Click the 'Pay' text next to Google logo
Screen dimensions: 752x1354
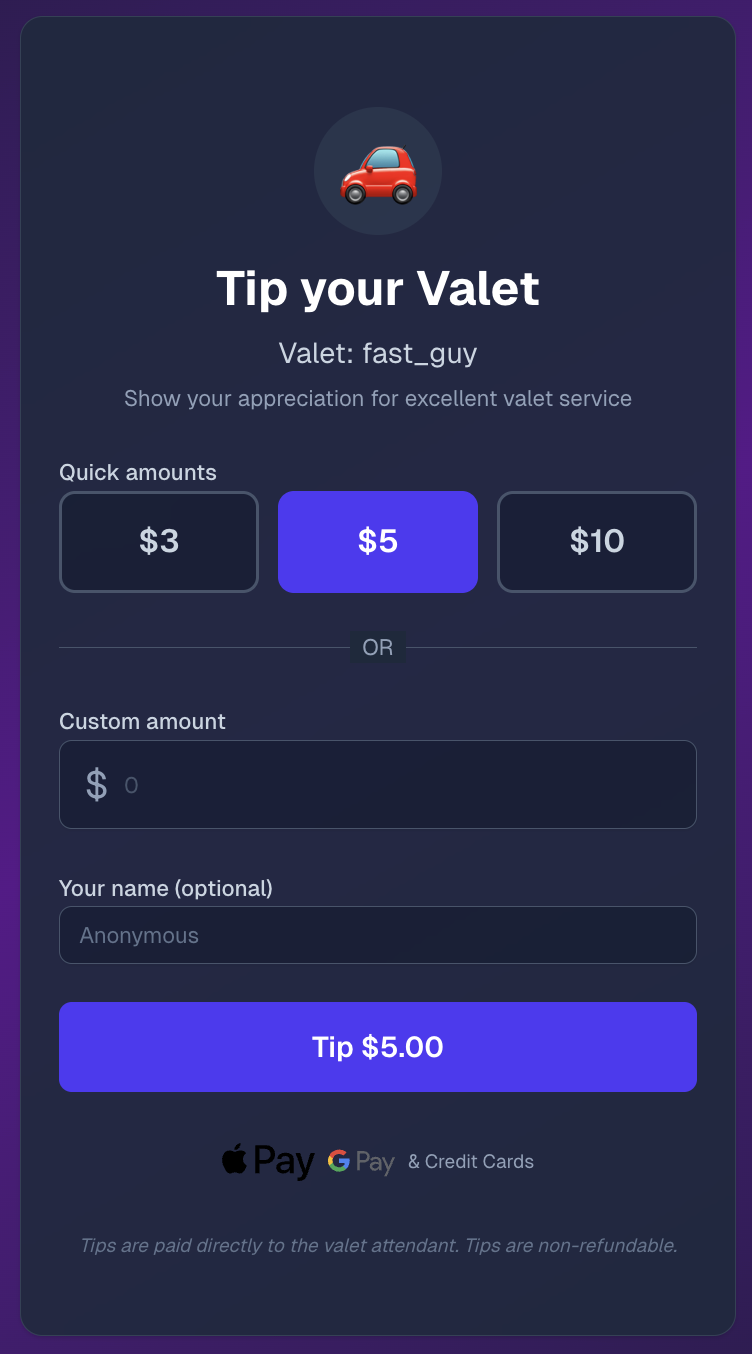[374, 1162]
